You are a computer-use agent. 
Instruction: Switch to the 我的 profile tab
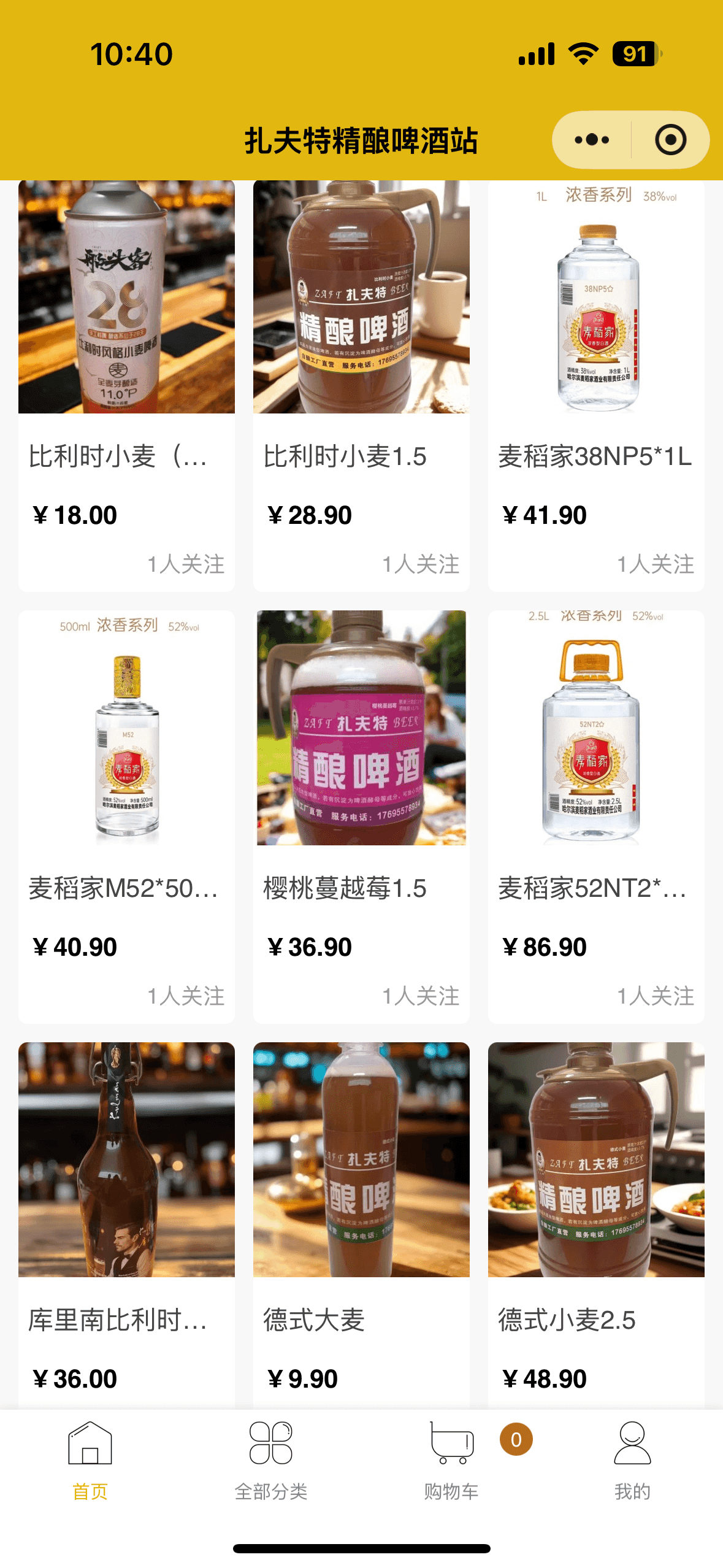632,1460
